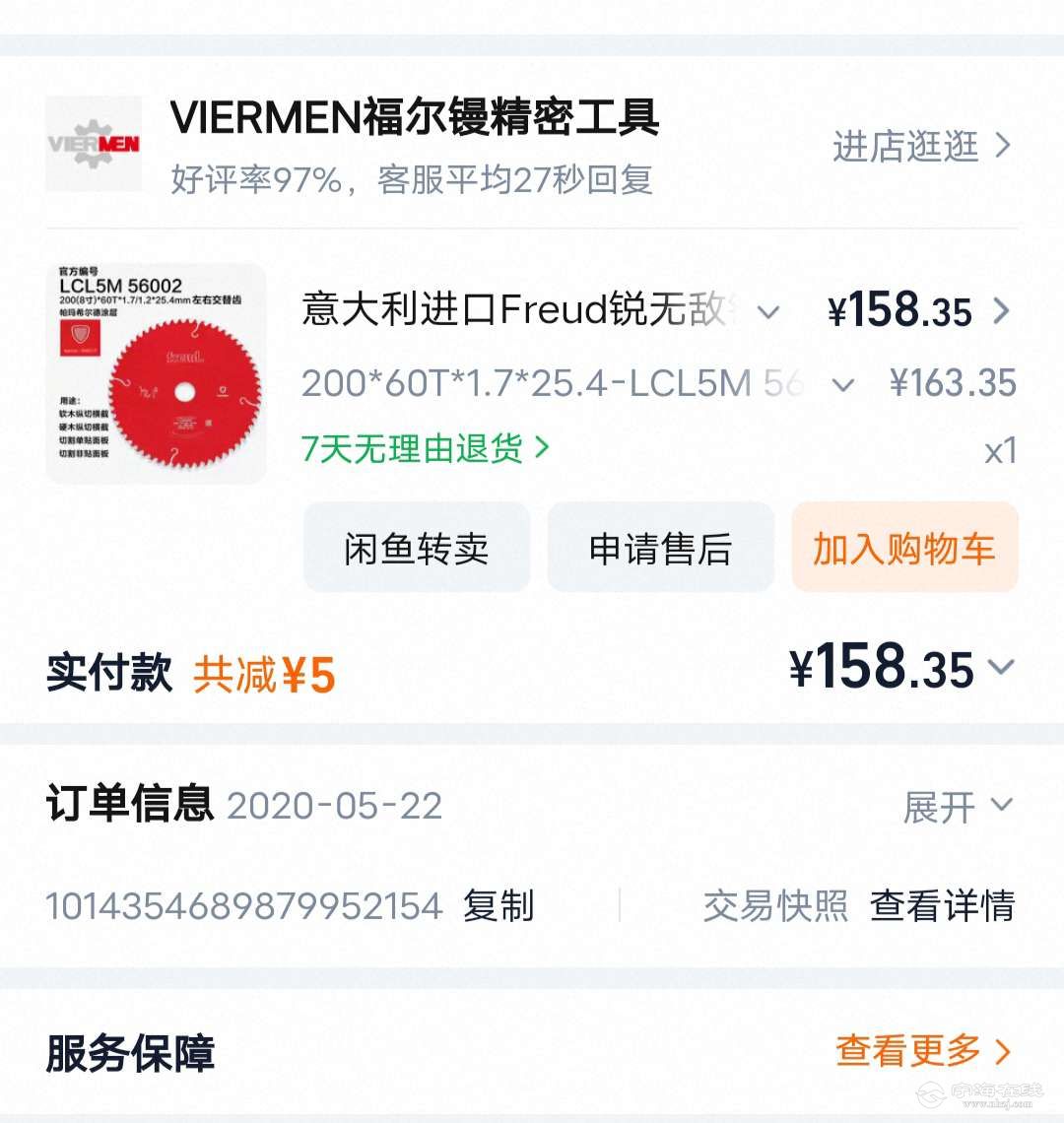The height and width of the screenshot is (1123, 1064).
Task: Open the VIERMEN store via 进店逛逛
Action: pos(921,146)
